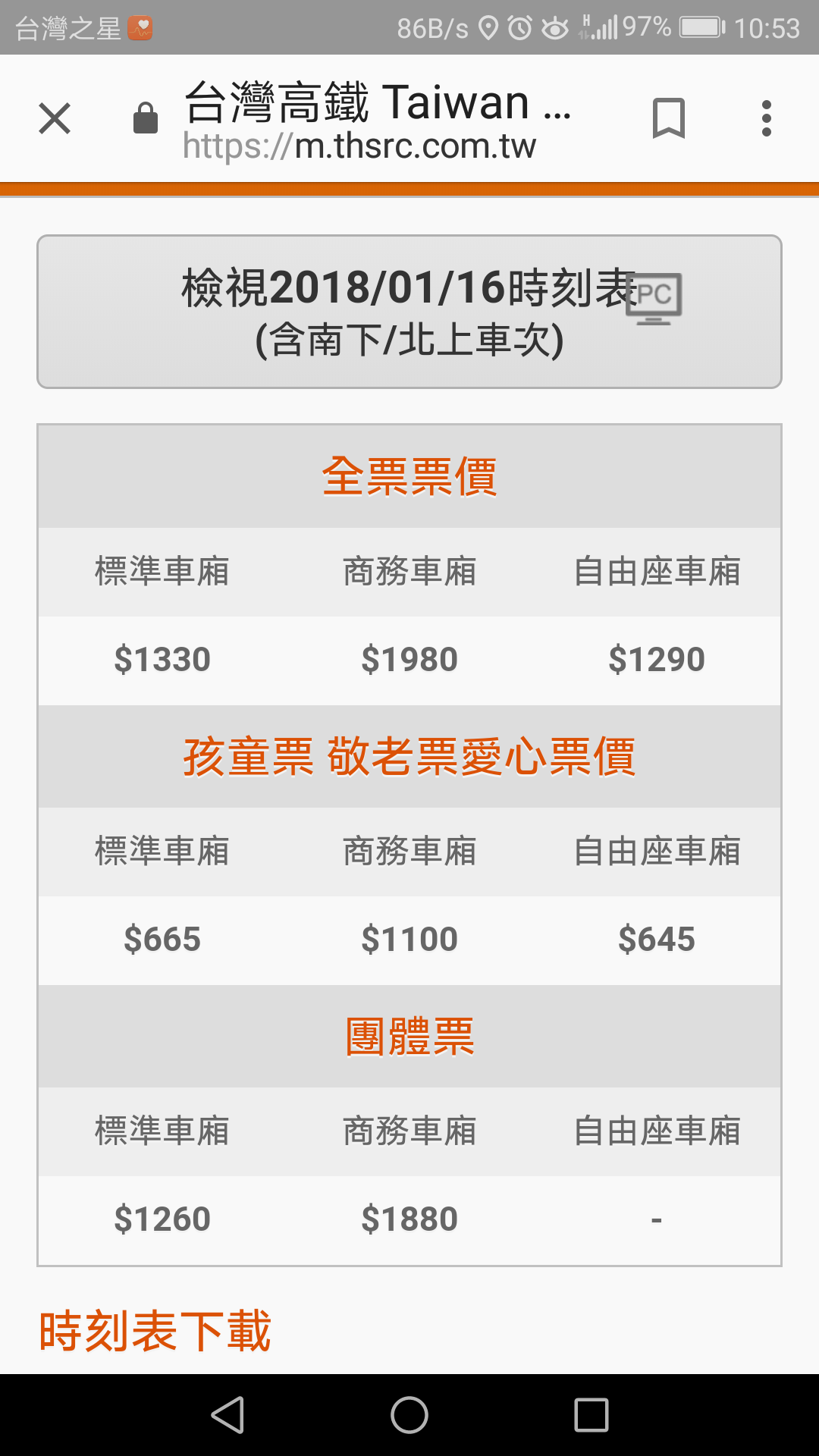Image resolution: width=819 pixels, height=1456 pixels.
Task: Bookmark the THSRC page
Action: pyautogui.click(x=668, y=118)
